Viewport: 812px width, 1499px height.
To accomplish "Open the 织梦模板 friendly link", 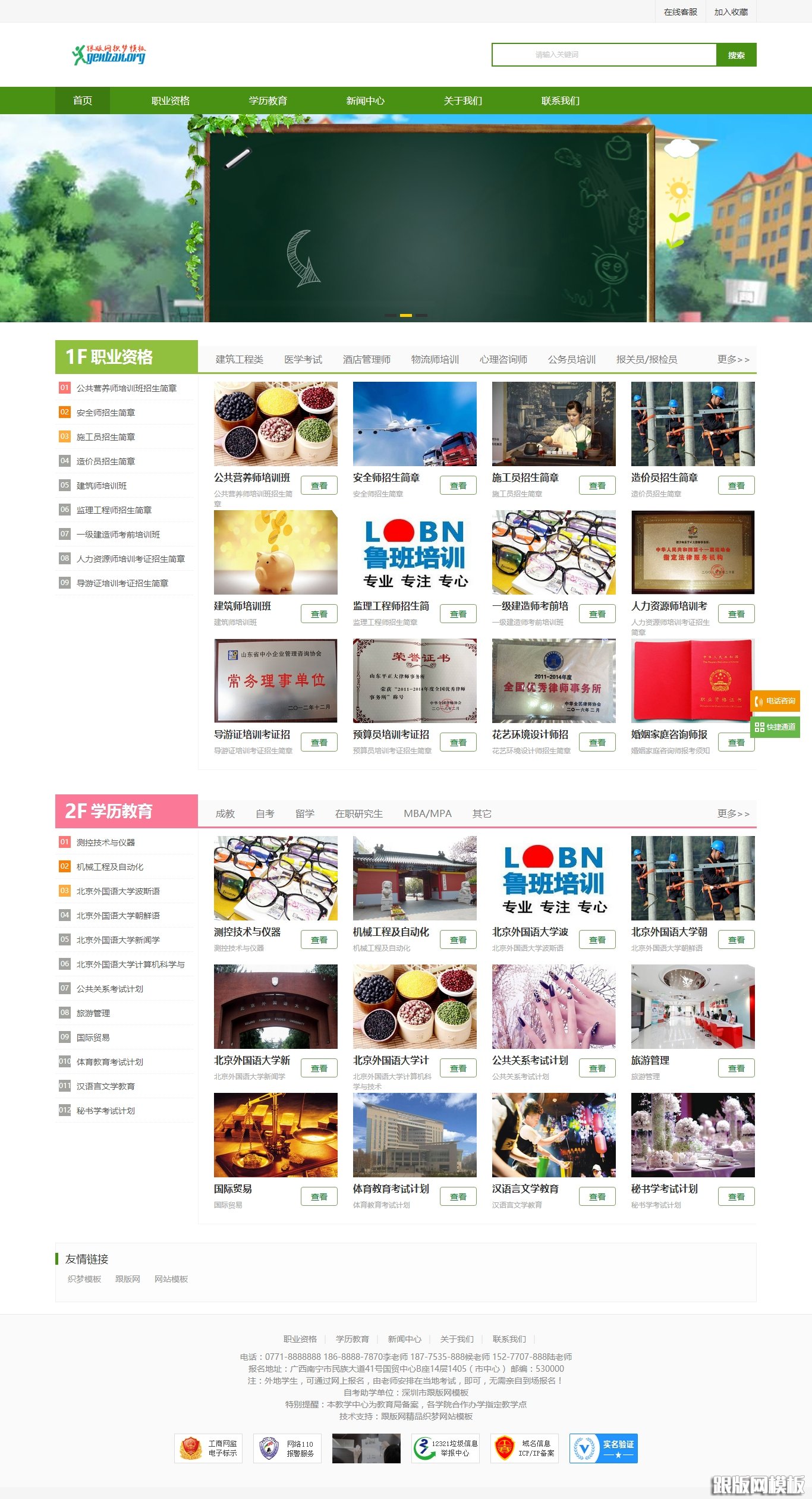I will (x=84, y=1279).
